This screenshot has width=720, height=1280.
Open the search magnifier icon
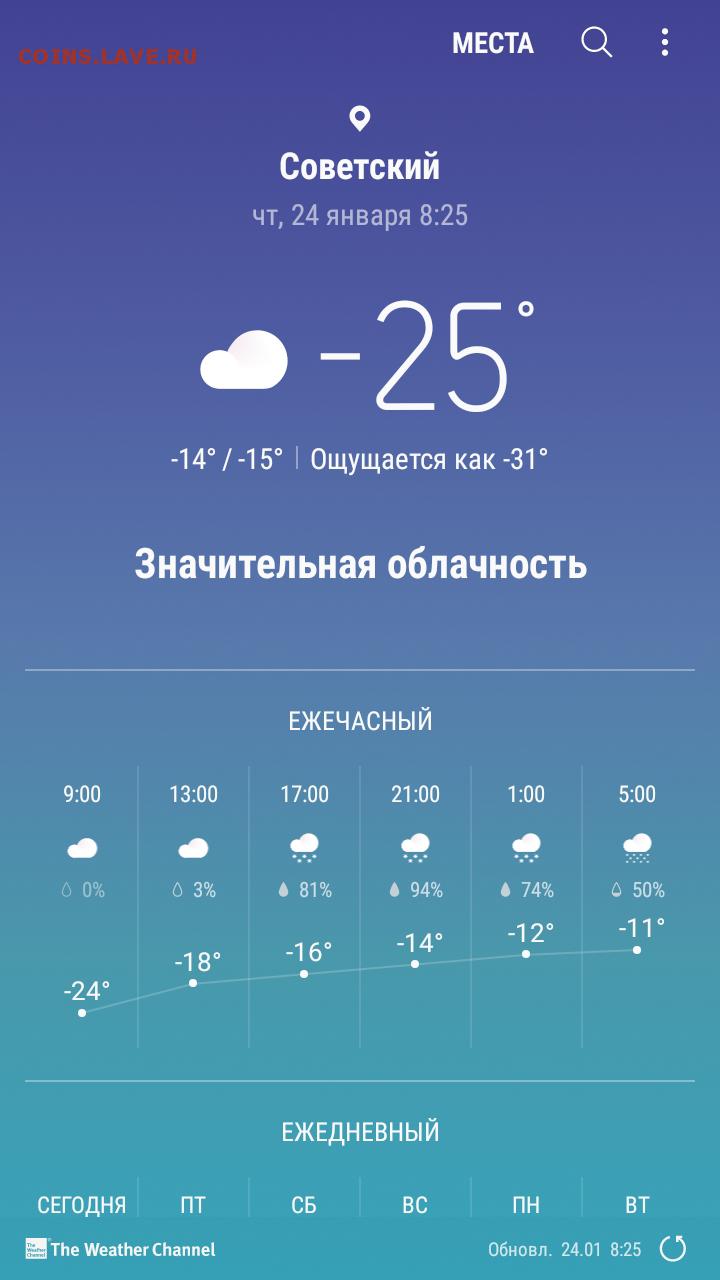click(597, 42)
